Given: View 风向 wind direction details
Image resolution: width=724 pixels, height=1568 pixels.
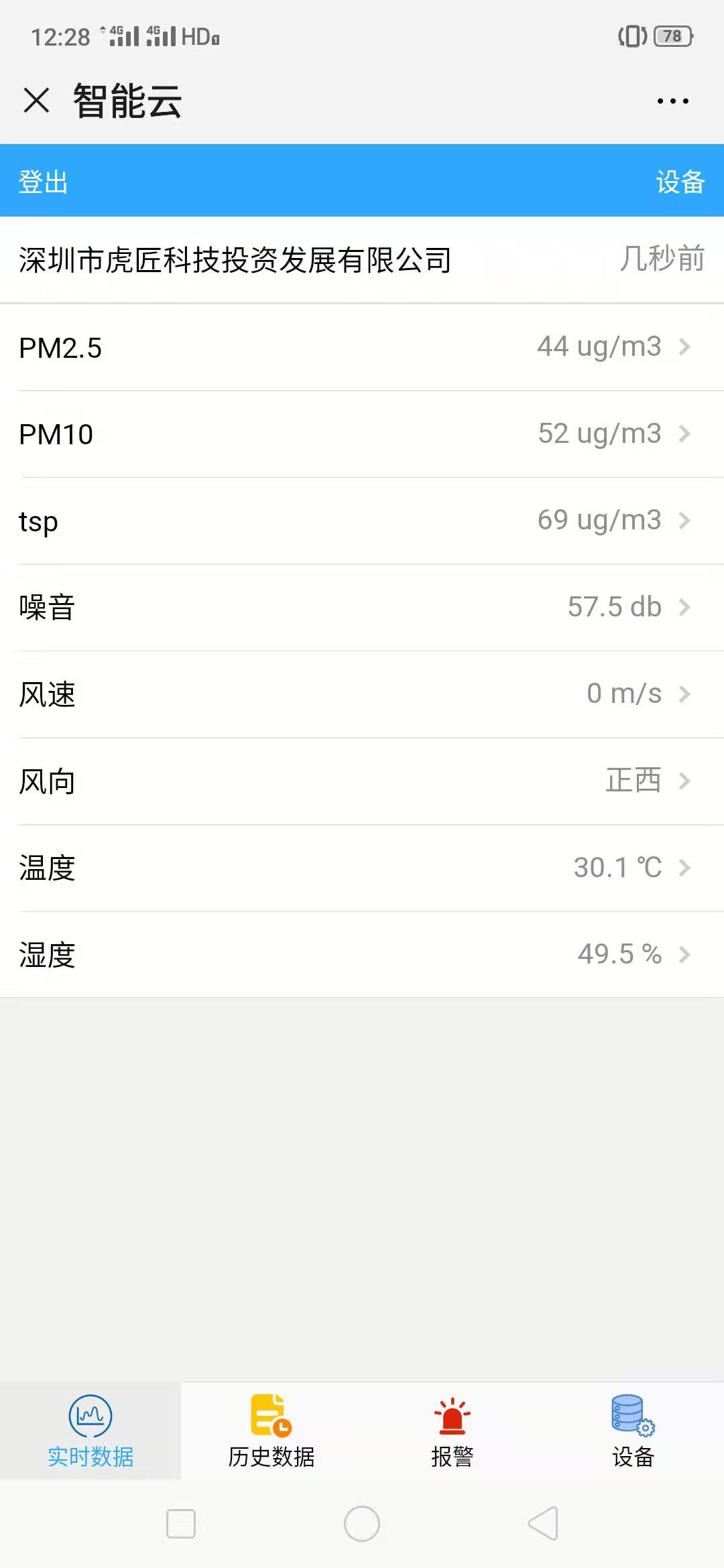Looking at the screenshot, I should coord(362,781).
